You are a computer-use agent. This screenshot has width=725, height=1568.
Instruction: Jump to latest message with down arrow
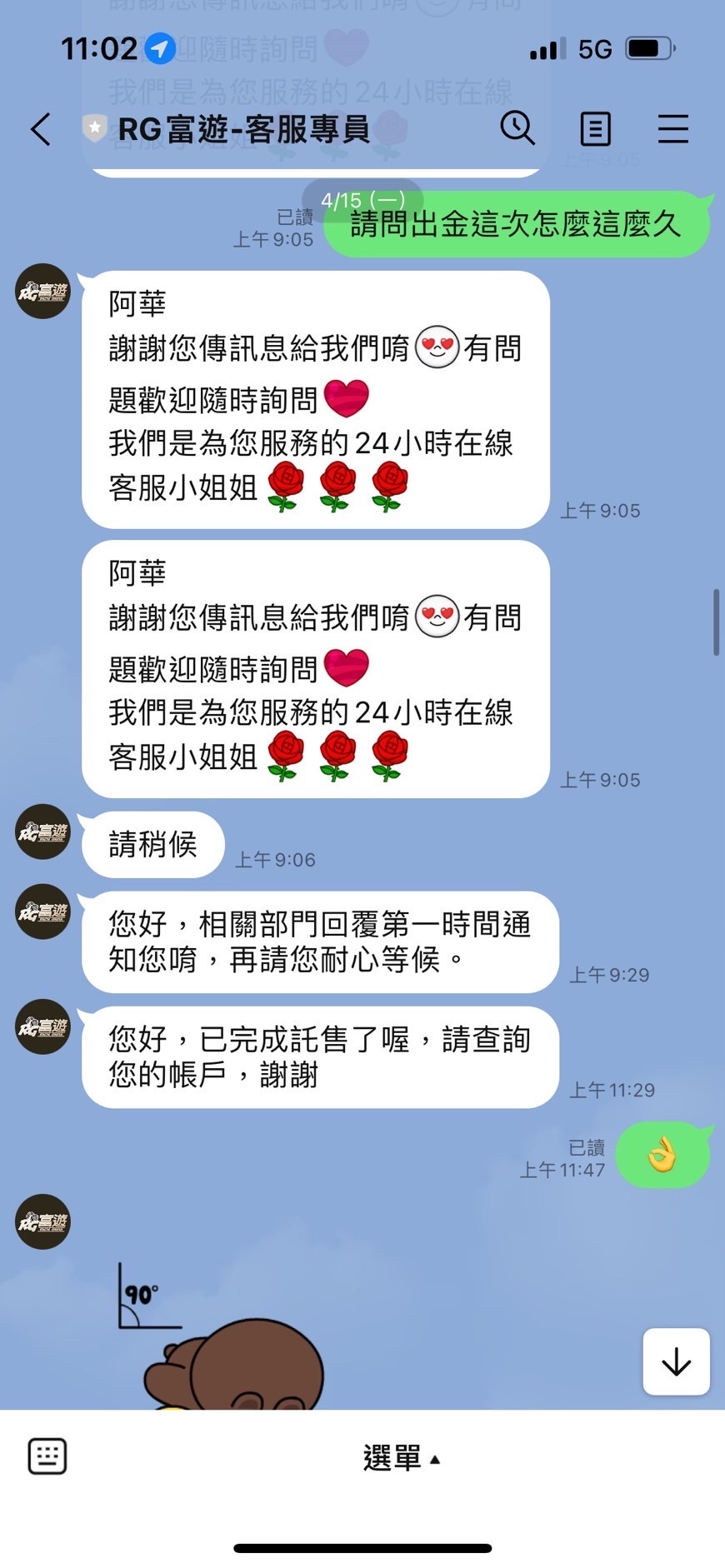(676, 1361)
